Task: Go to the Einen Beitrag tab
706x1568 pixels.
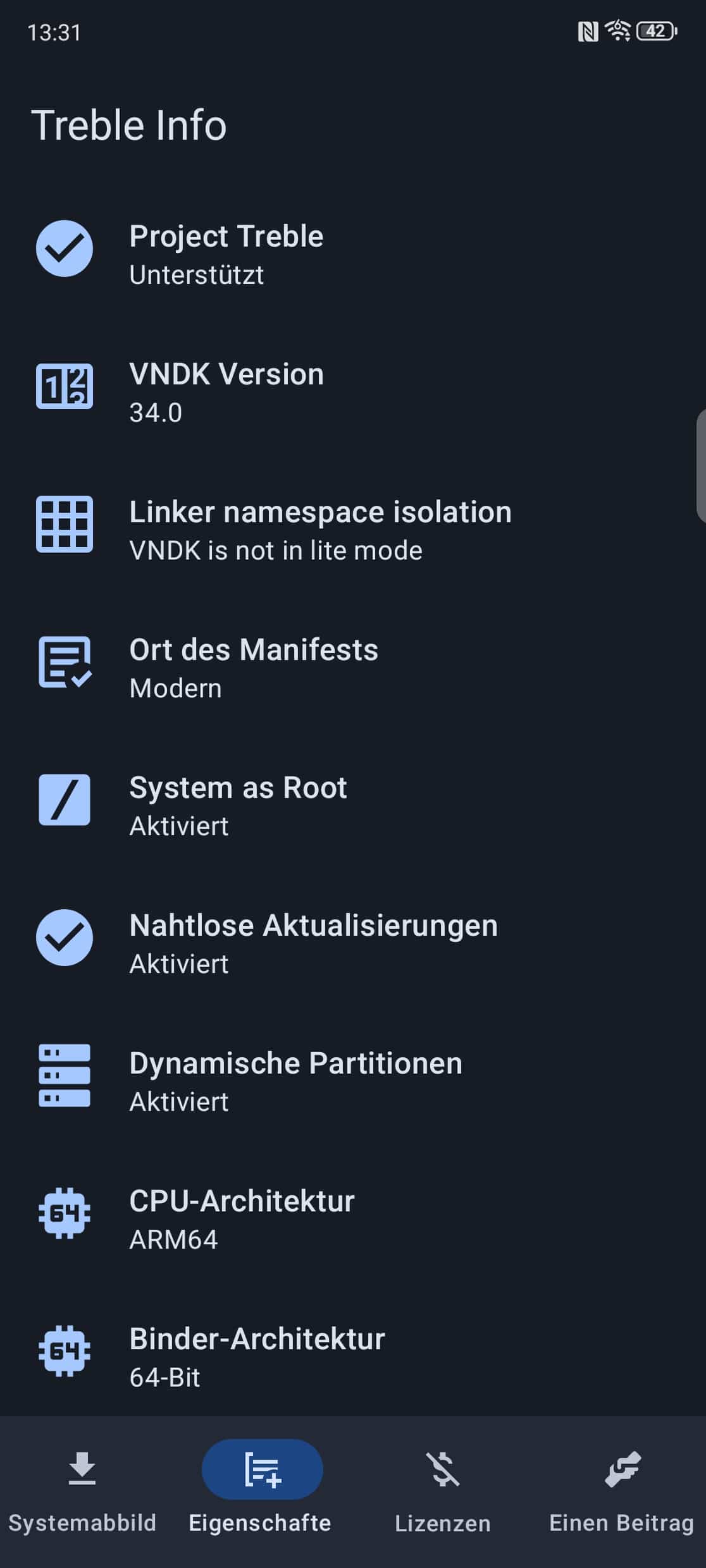Action: point(622,1491)
